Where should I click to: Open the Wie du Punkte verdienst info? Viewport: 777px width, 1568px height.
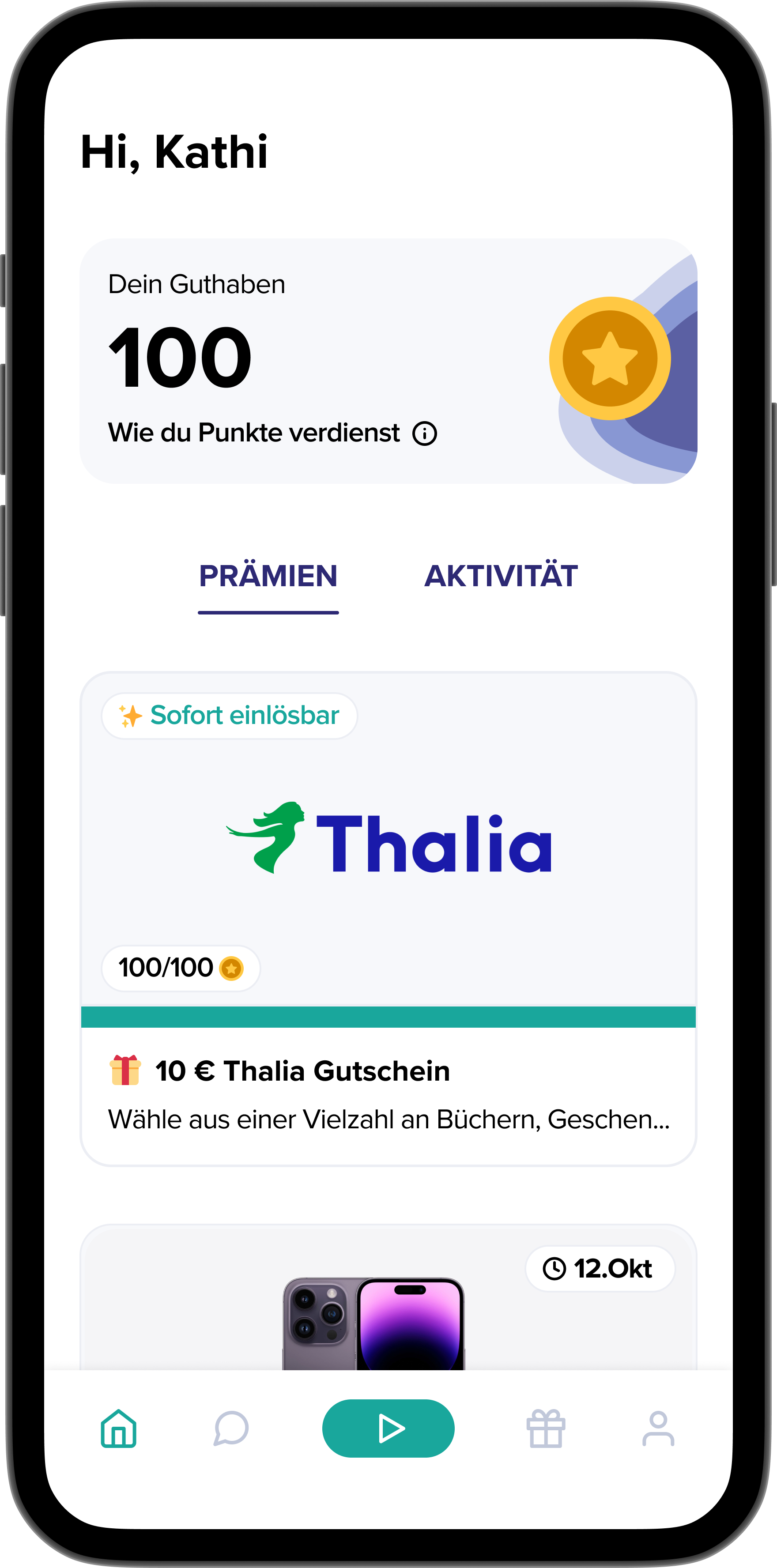424,433
